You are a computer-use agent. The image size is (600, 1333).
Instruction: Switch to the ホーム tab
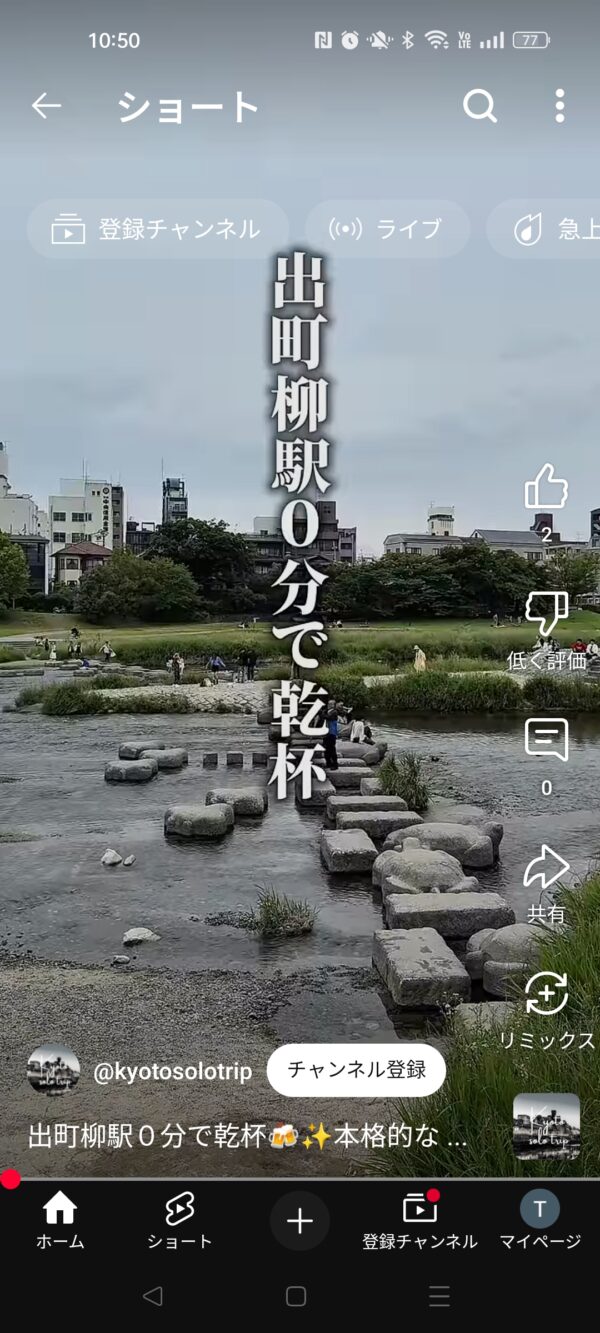(x=60, y=1221)
